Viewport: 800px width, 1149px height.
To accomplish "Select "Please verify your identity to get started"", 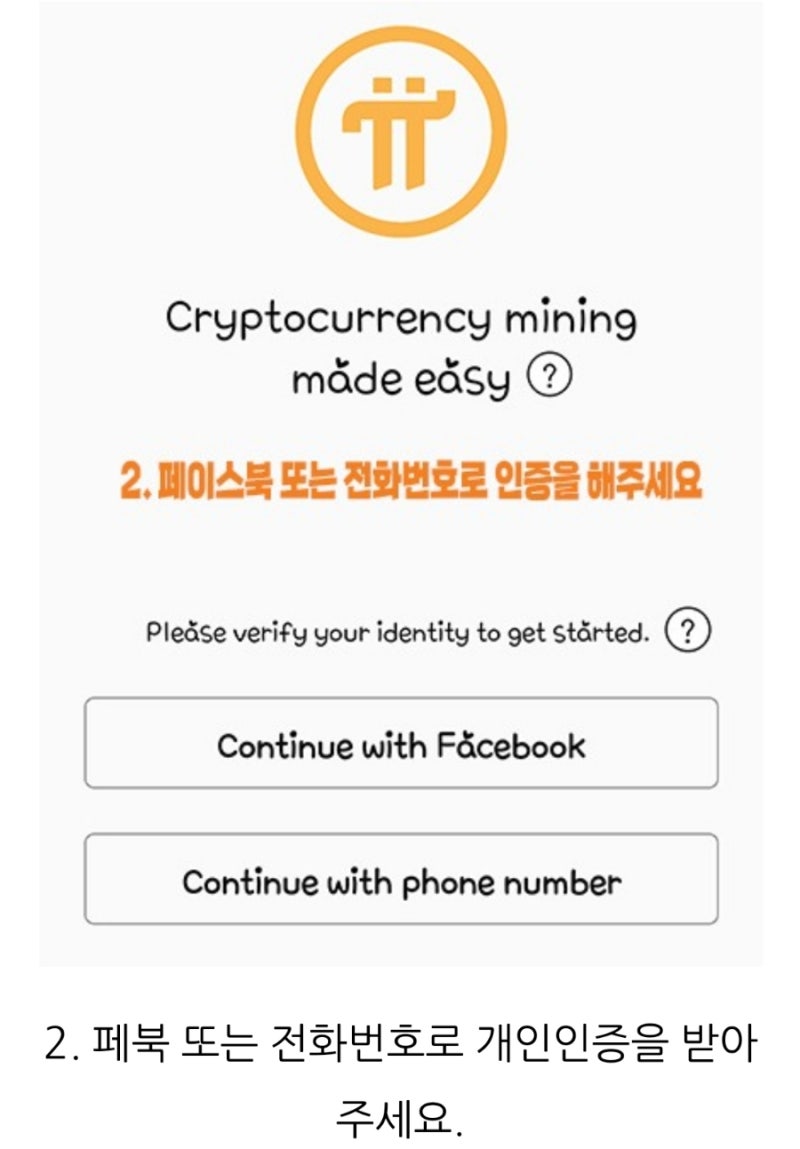I will tap(400, 630).
